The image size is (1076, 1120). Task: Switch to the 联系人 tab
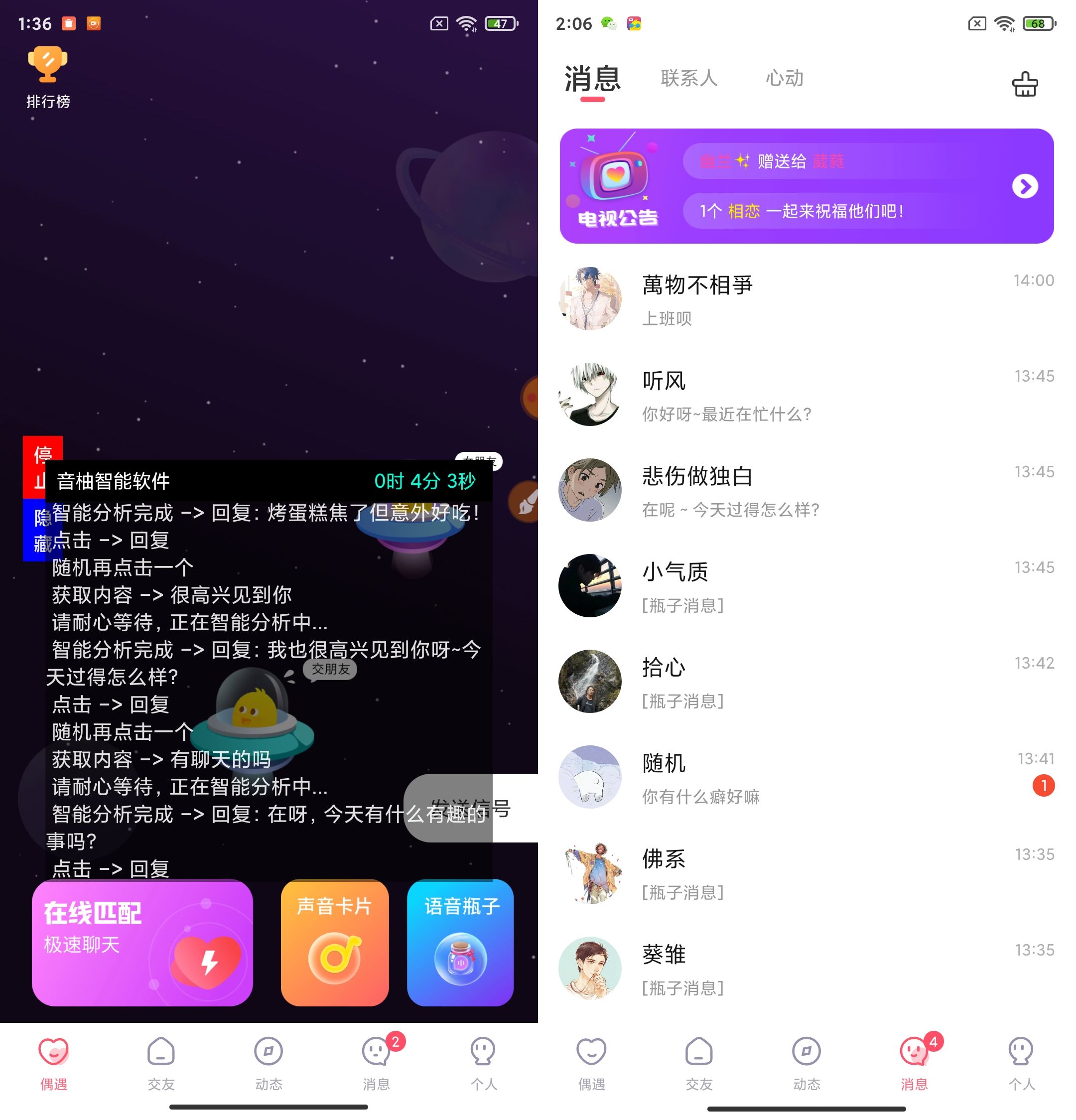pyautogui.click(x=688, y=78)
